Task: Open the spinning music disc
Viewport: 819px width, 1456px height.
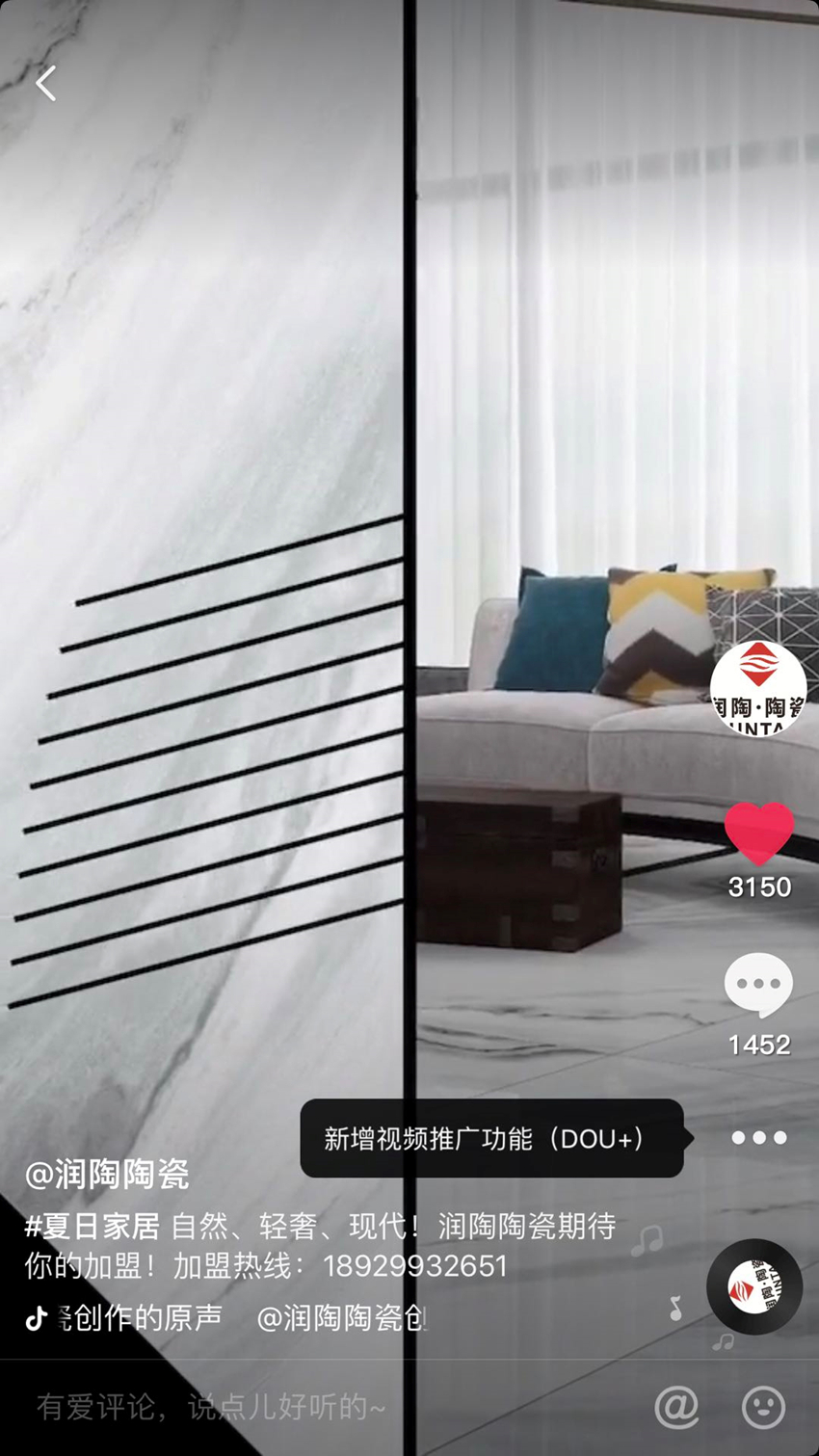Action: click(x=754, y=1286)
